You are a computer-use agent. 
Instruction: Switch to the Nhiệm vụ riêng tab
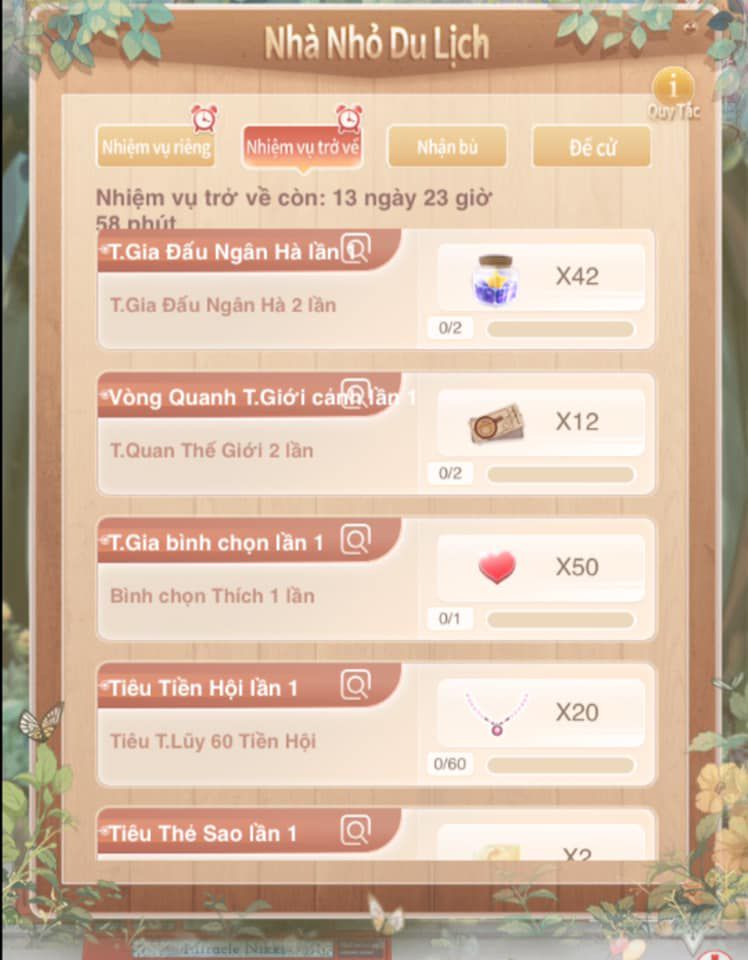156,147
